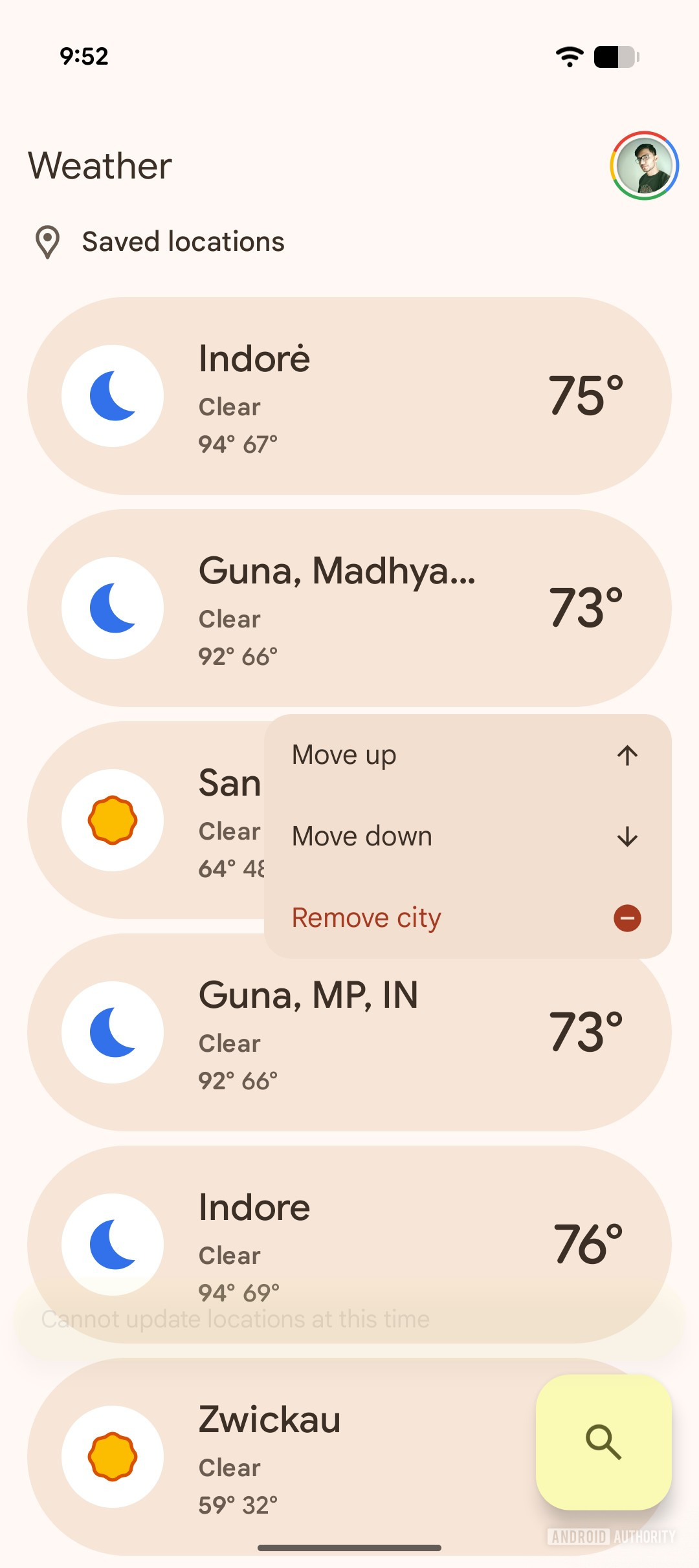Tap the moon icon on the Guna, MP, IN card

point(113,1033)
